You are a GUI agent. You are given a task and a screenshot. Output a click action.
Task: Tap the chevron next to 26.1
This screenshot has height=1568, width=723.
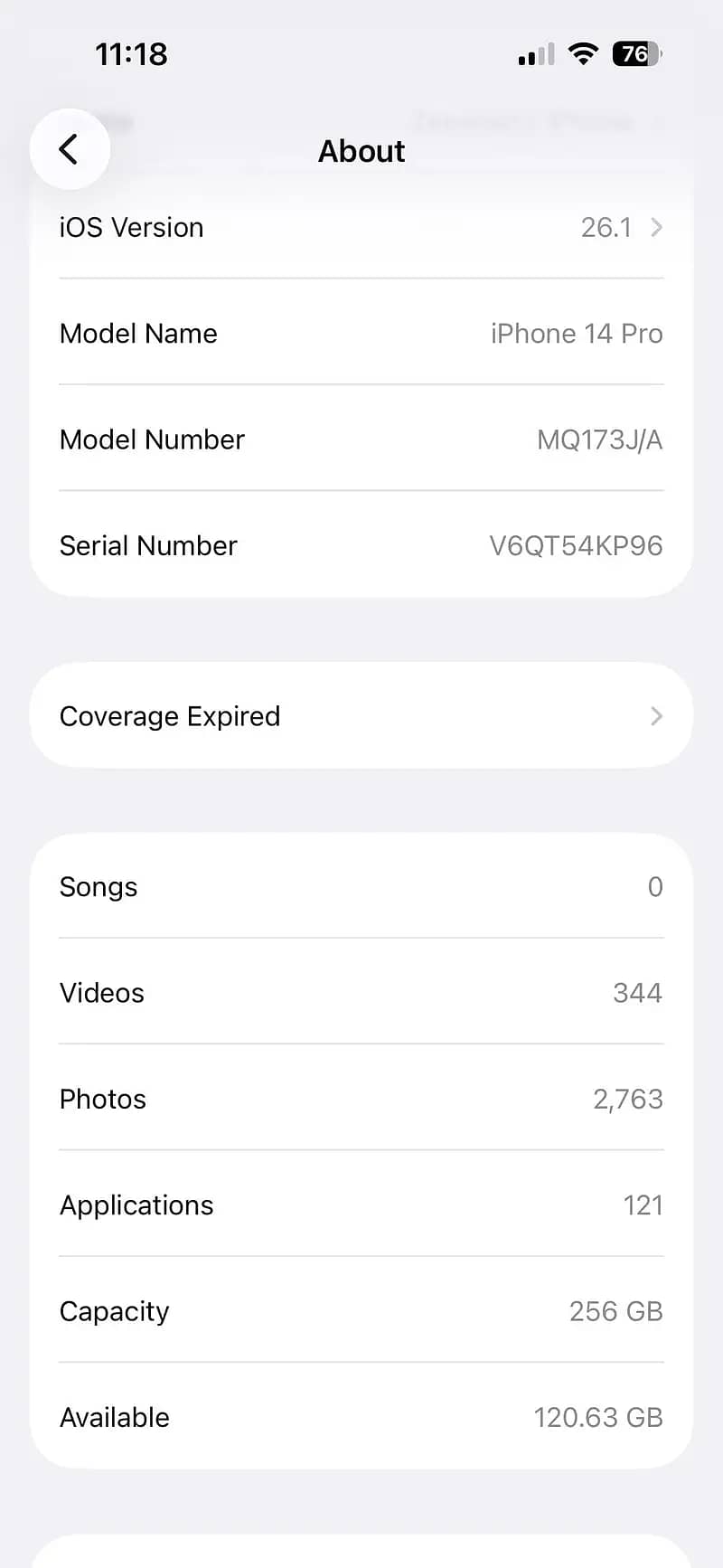pyautogui.click(x=657, y=228)
